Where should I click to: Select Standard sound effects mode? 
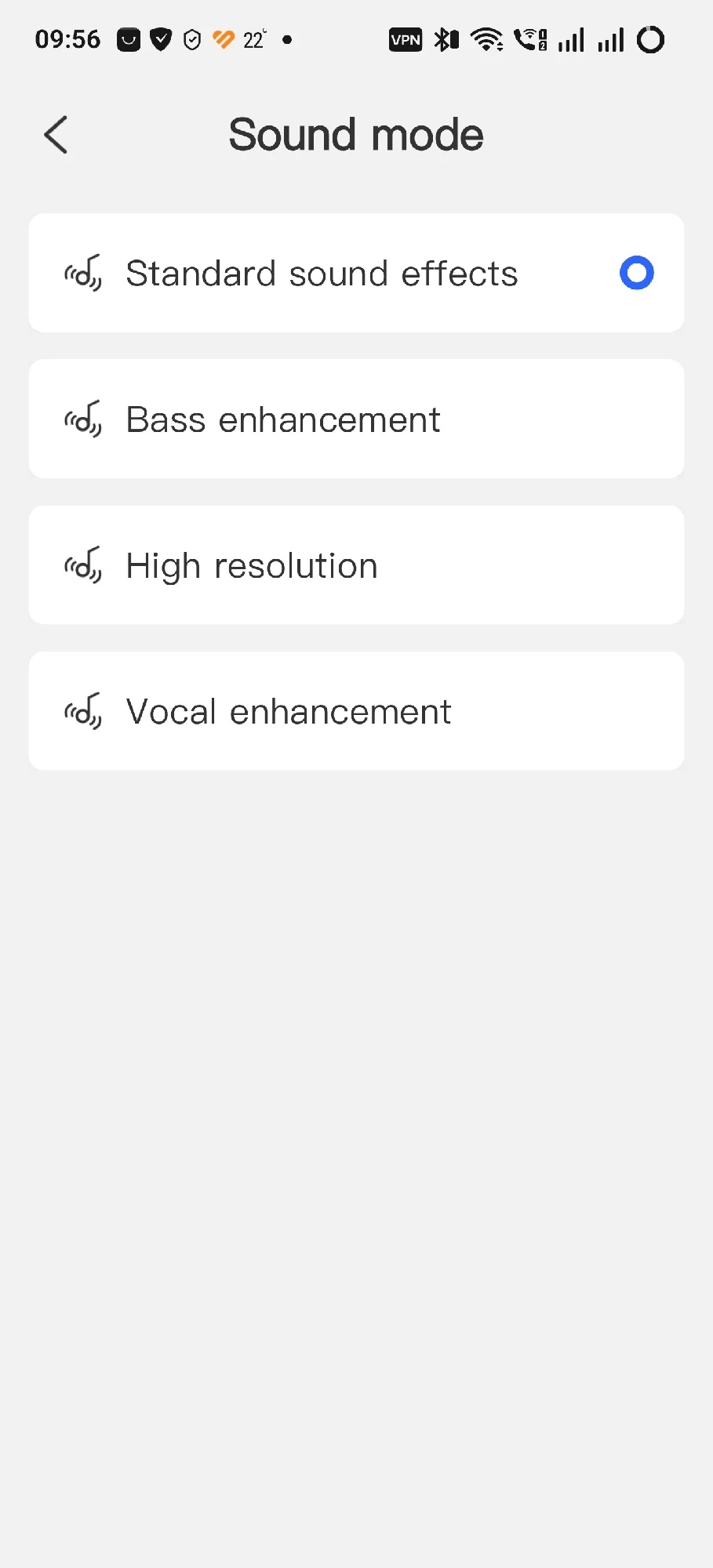[x=356, y=273]
